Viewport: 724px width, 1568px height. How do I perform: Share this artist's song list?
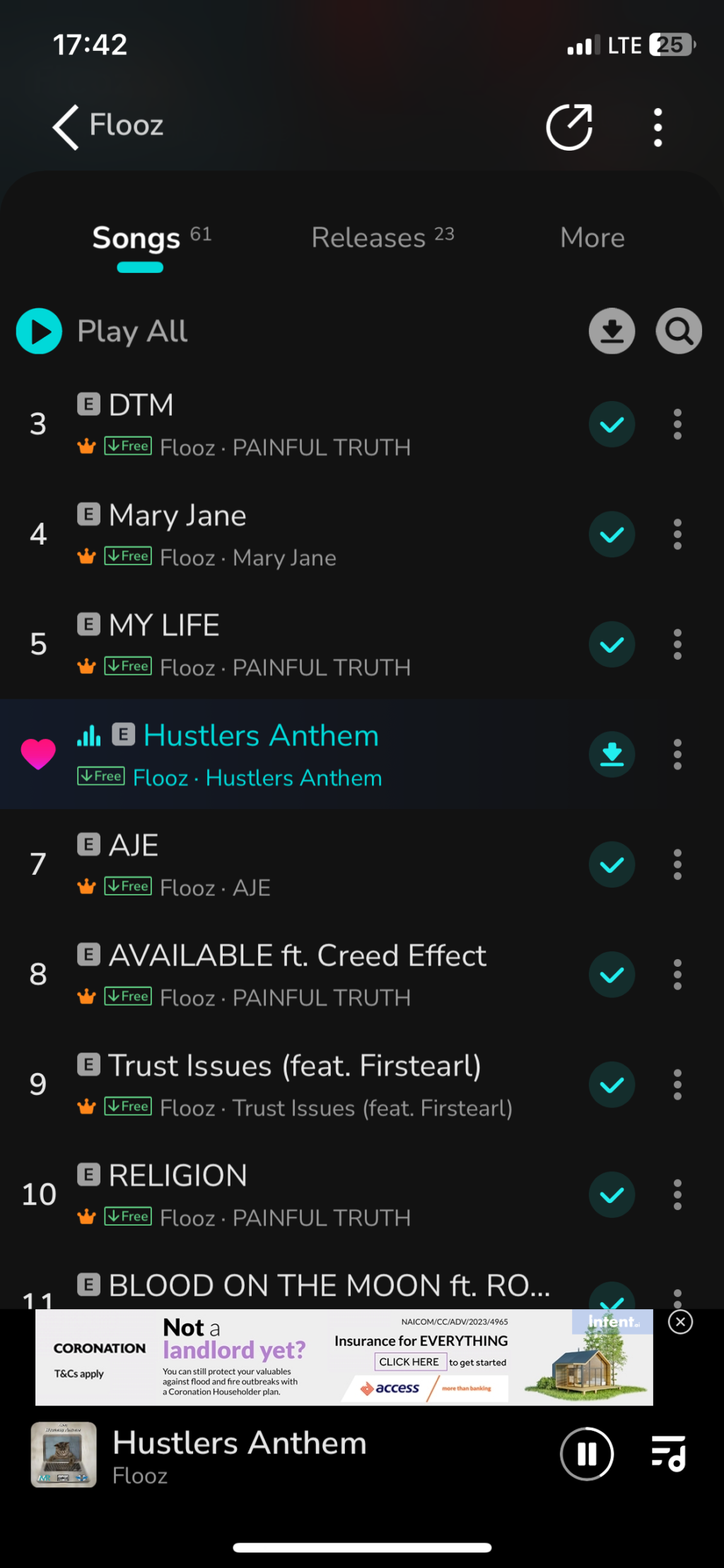pos(570,127)
